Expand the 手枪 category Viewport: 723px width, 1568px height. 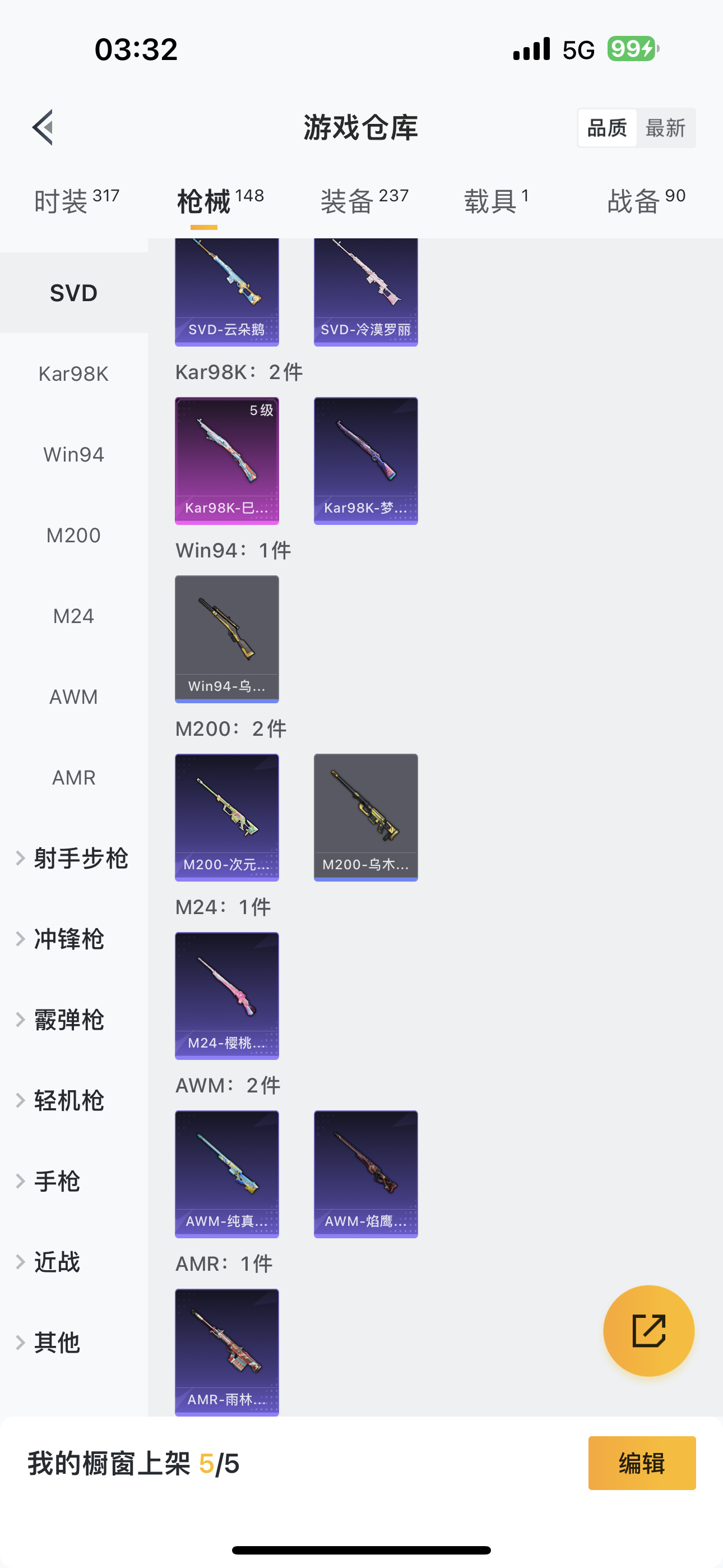pyautogui.click(x=56, y=1182)
